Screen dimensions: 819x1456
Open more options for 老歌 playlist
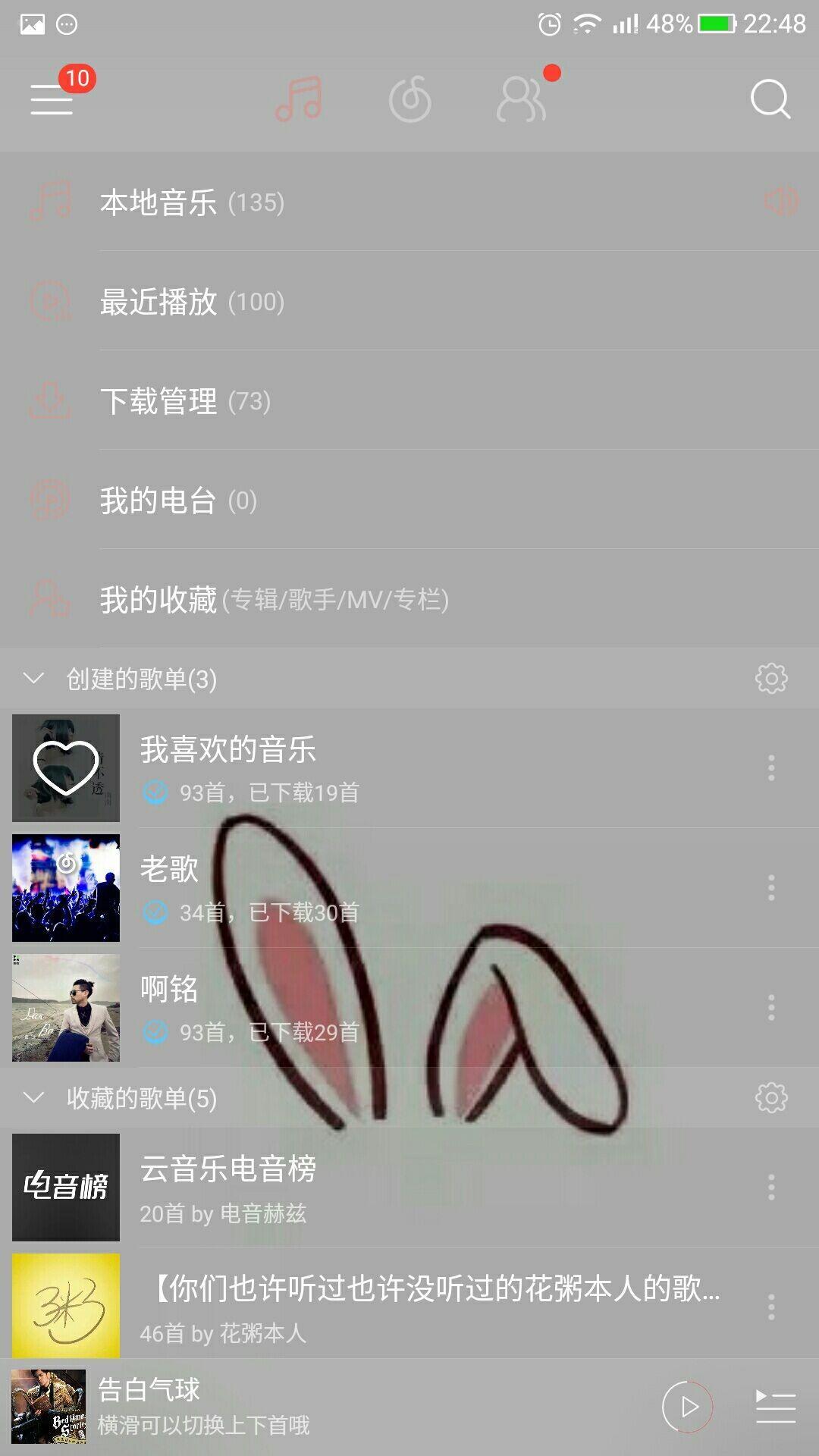771,888
